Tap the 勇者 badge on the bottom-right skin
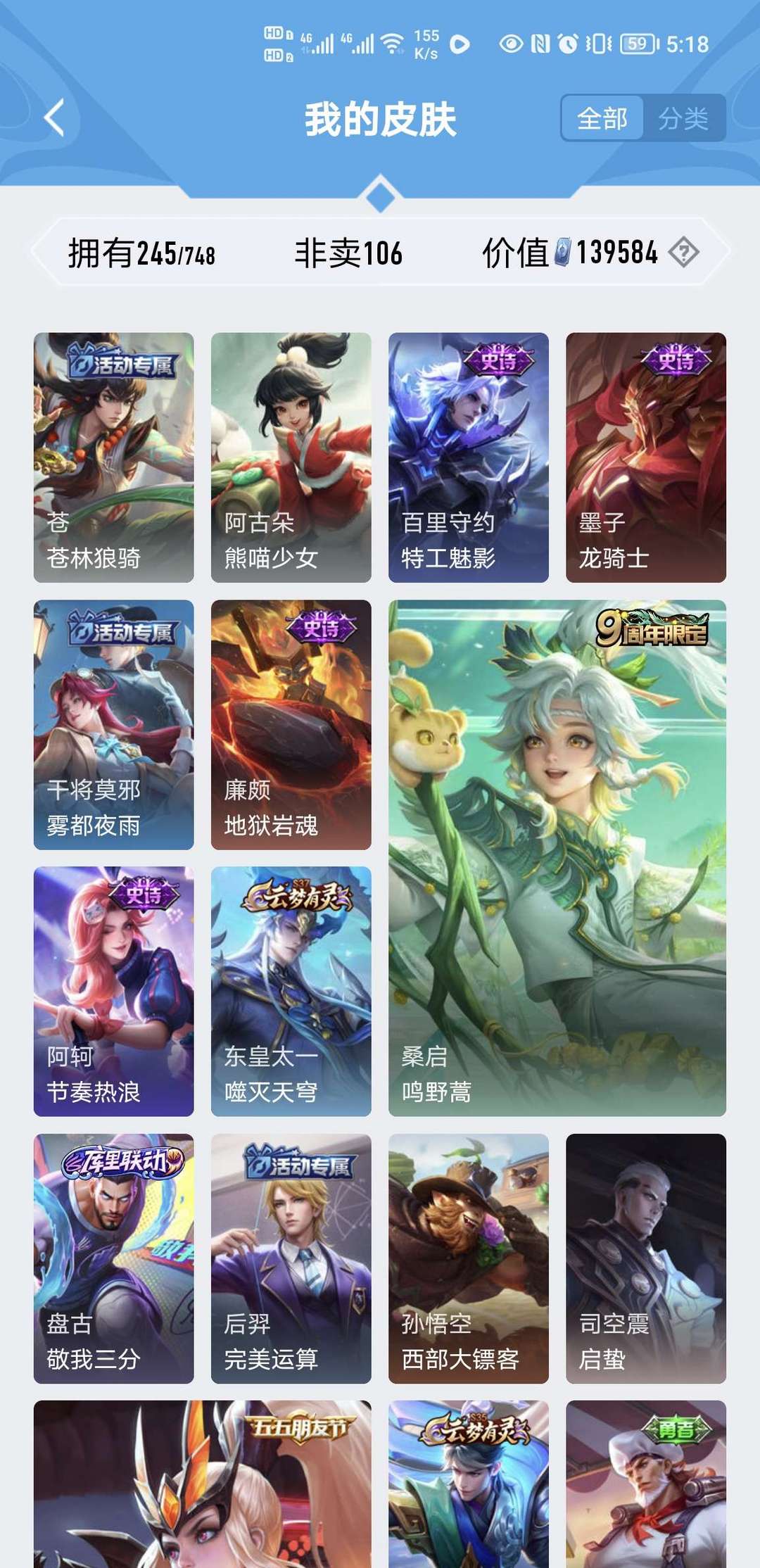 tap(676, 1431)
